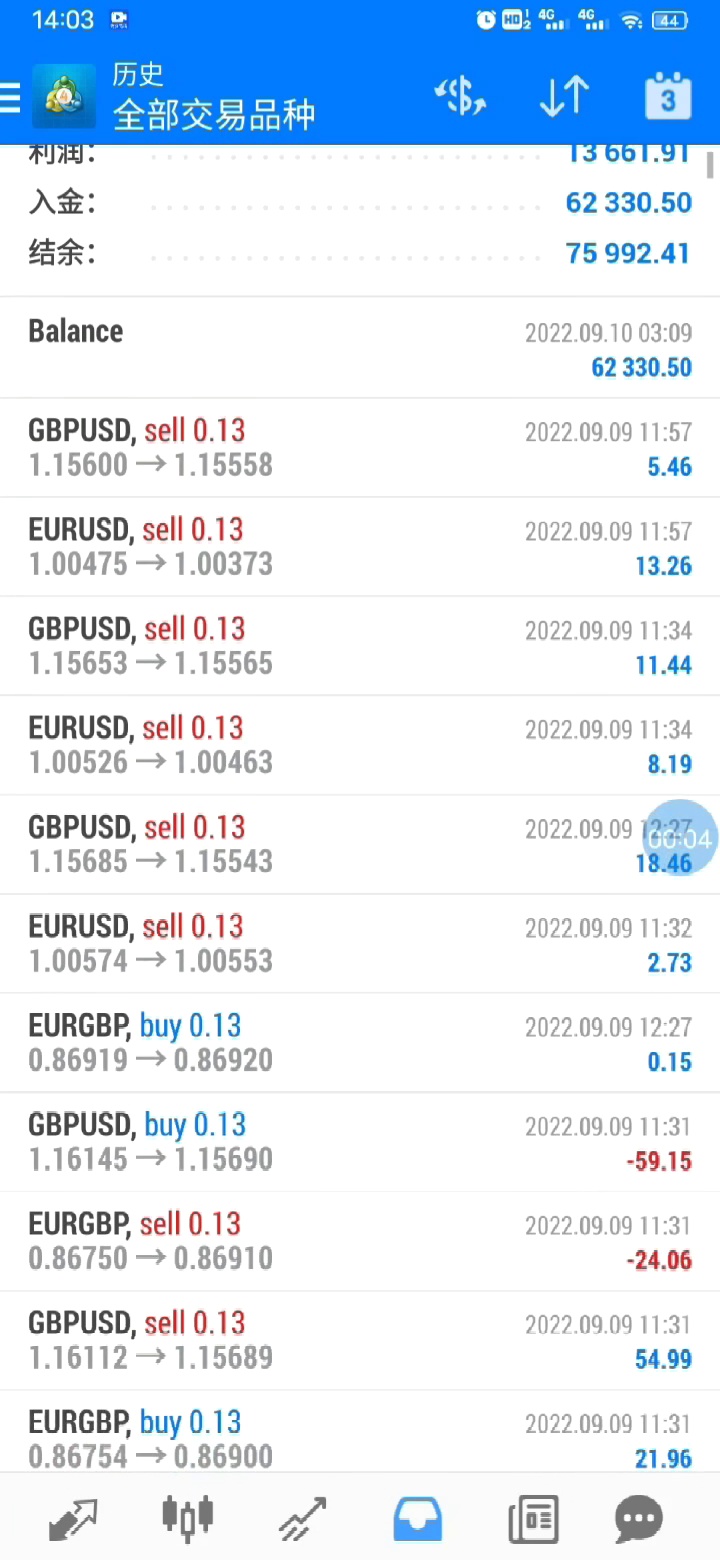The height and width of the screenshot is (1560, 720).
Task: Expand the Balance 62 330.50 entry
Action: (360, 348)
